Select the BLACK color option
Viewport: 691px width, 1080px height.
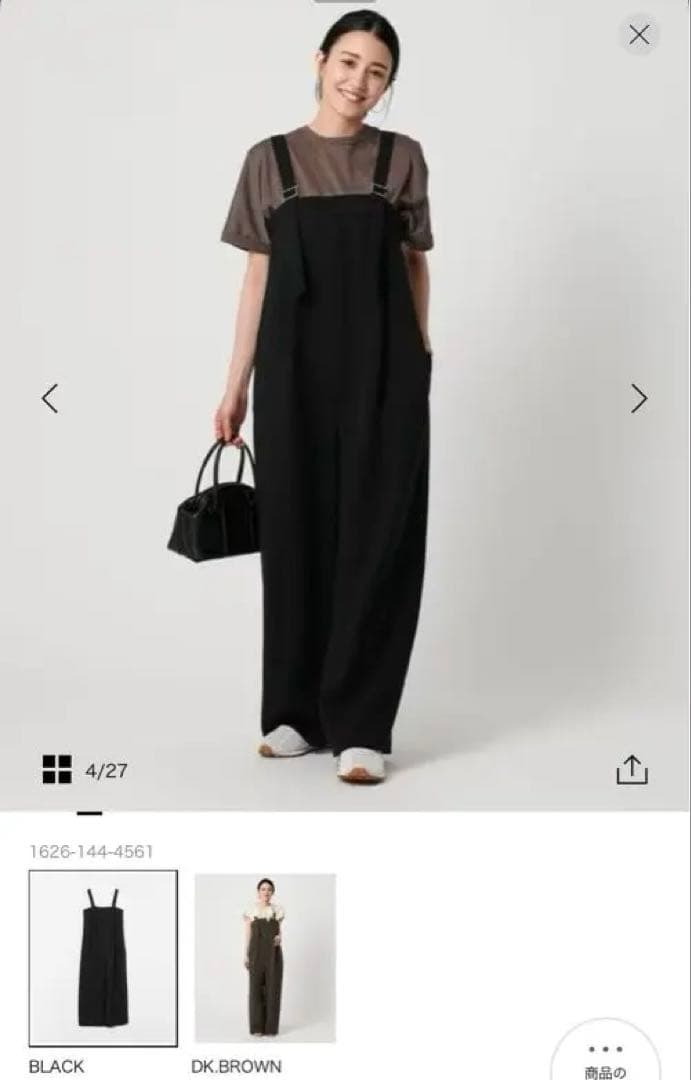pos(103,957)
